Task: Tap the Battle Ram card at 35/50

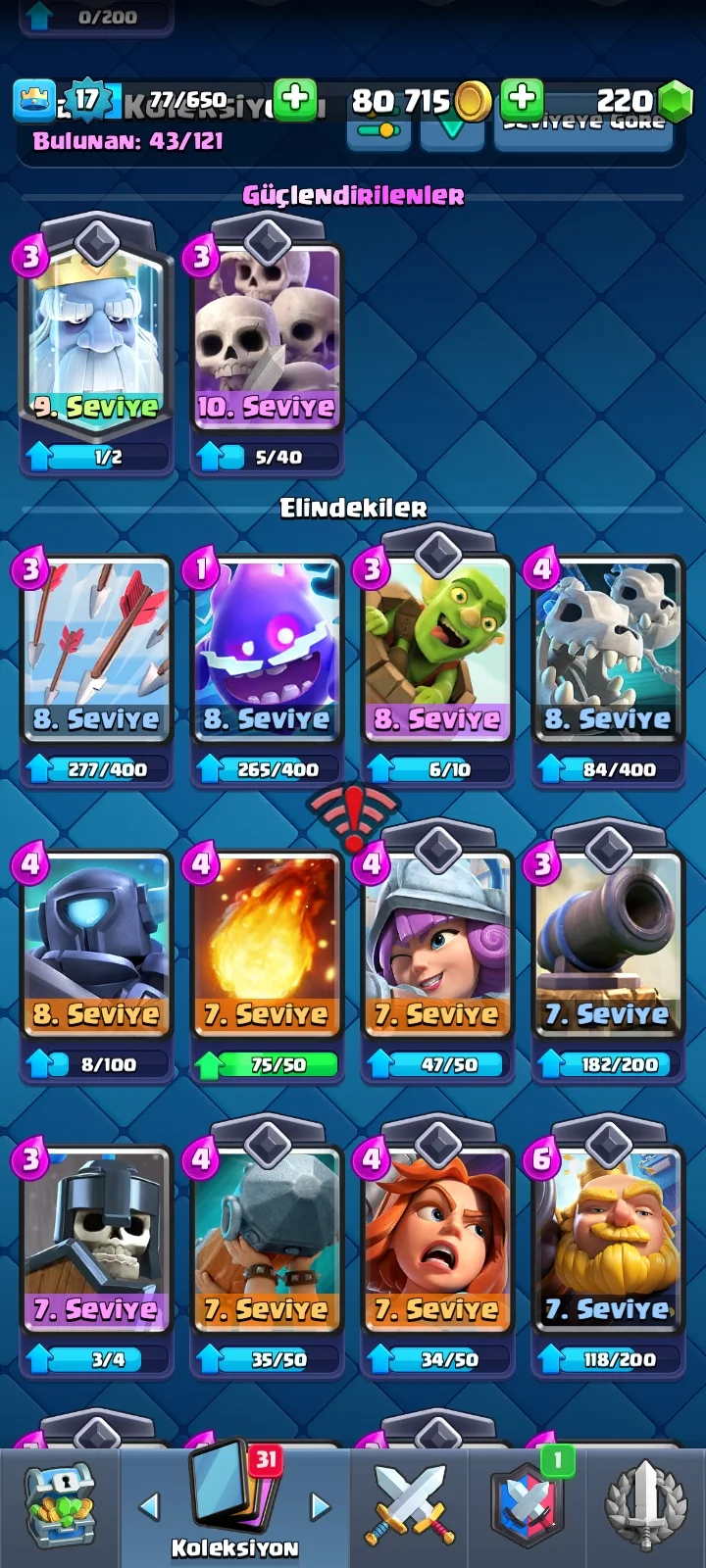Action: 267,1251
